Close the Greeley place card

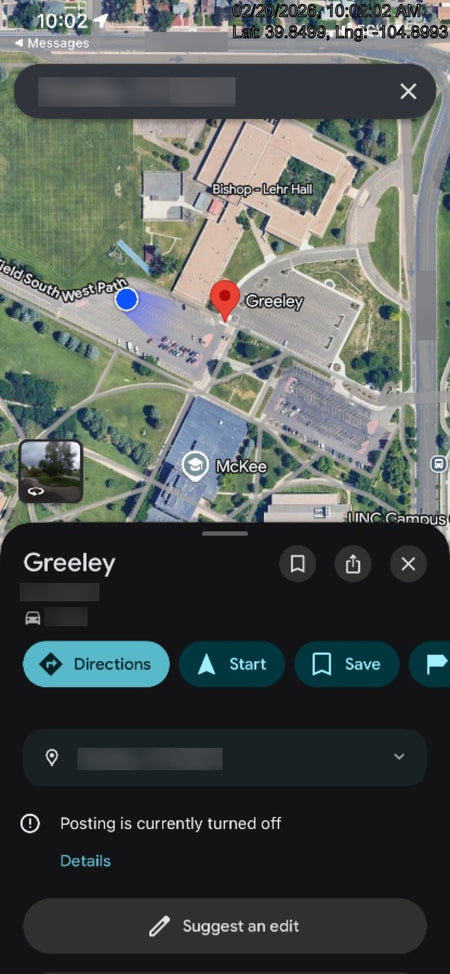point(408,564)
